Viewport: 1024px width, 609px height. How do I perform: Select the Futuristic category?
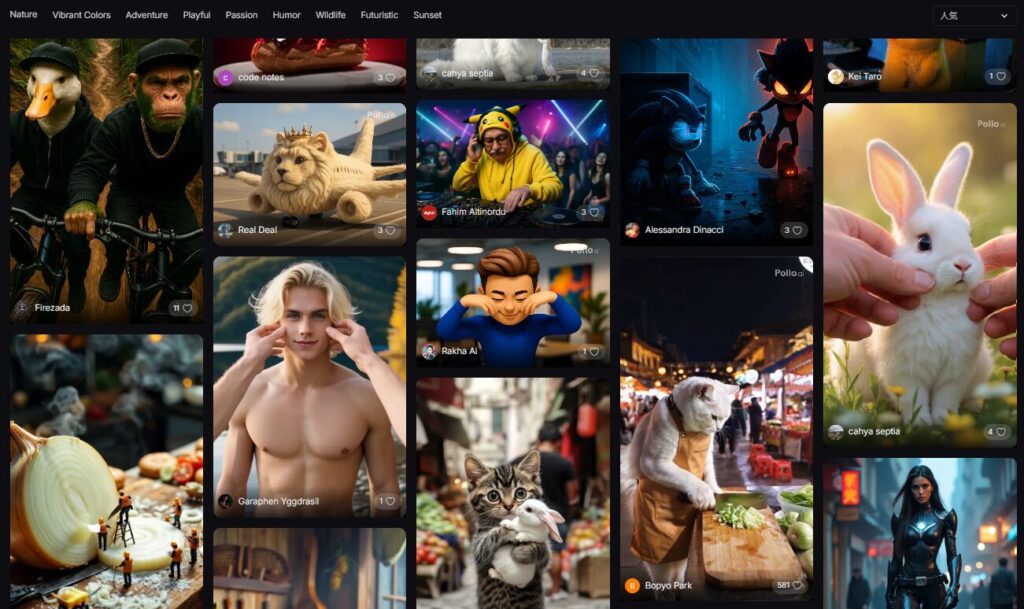pyautogui.click(x=379, y=15)
